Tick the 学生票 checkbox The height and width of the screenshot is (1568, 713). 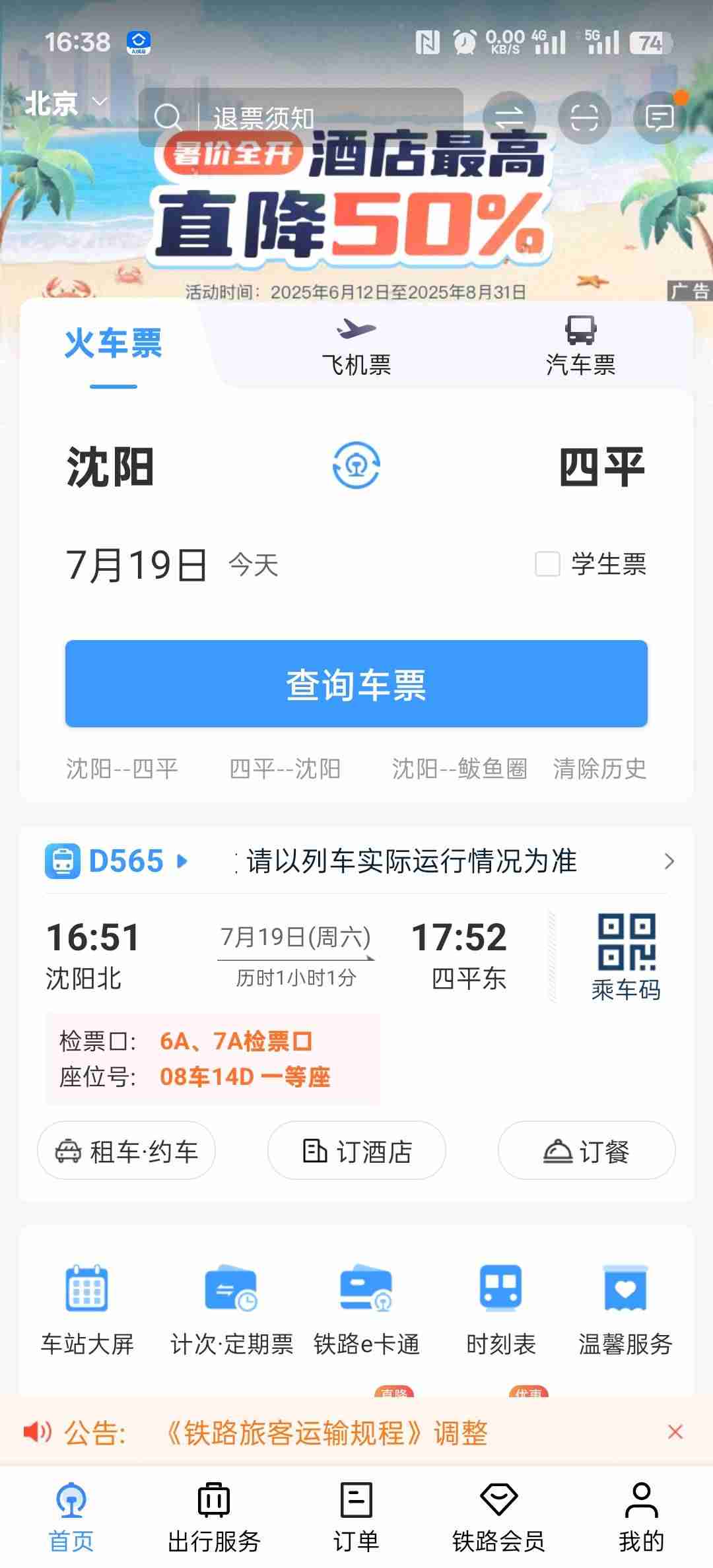coord(547,564)
